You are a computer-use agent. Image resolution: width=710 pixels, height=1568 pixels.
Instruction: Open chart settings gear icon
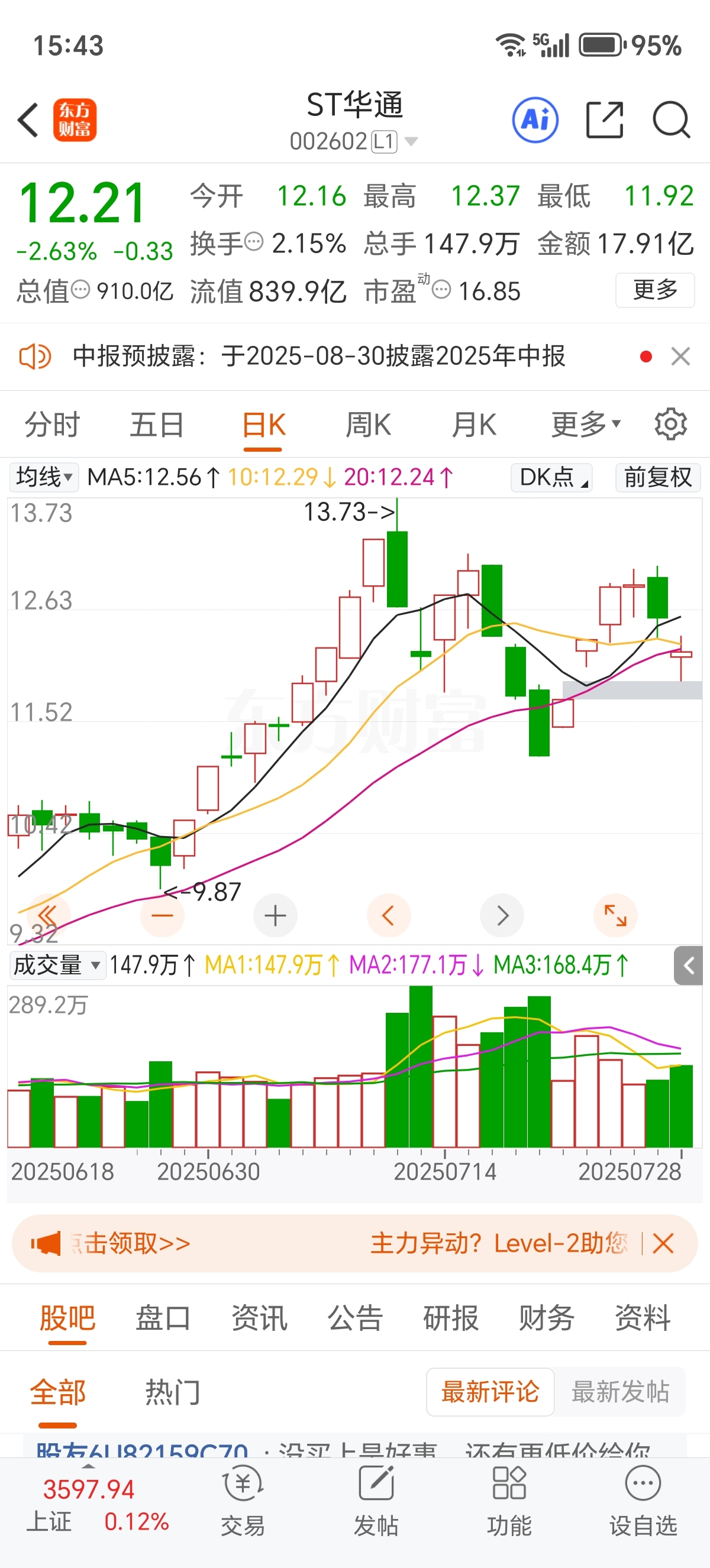[670, 425]
